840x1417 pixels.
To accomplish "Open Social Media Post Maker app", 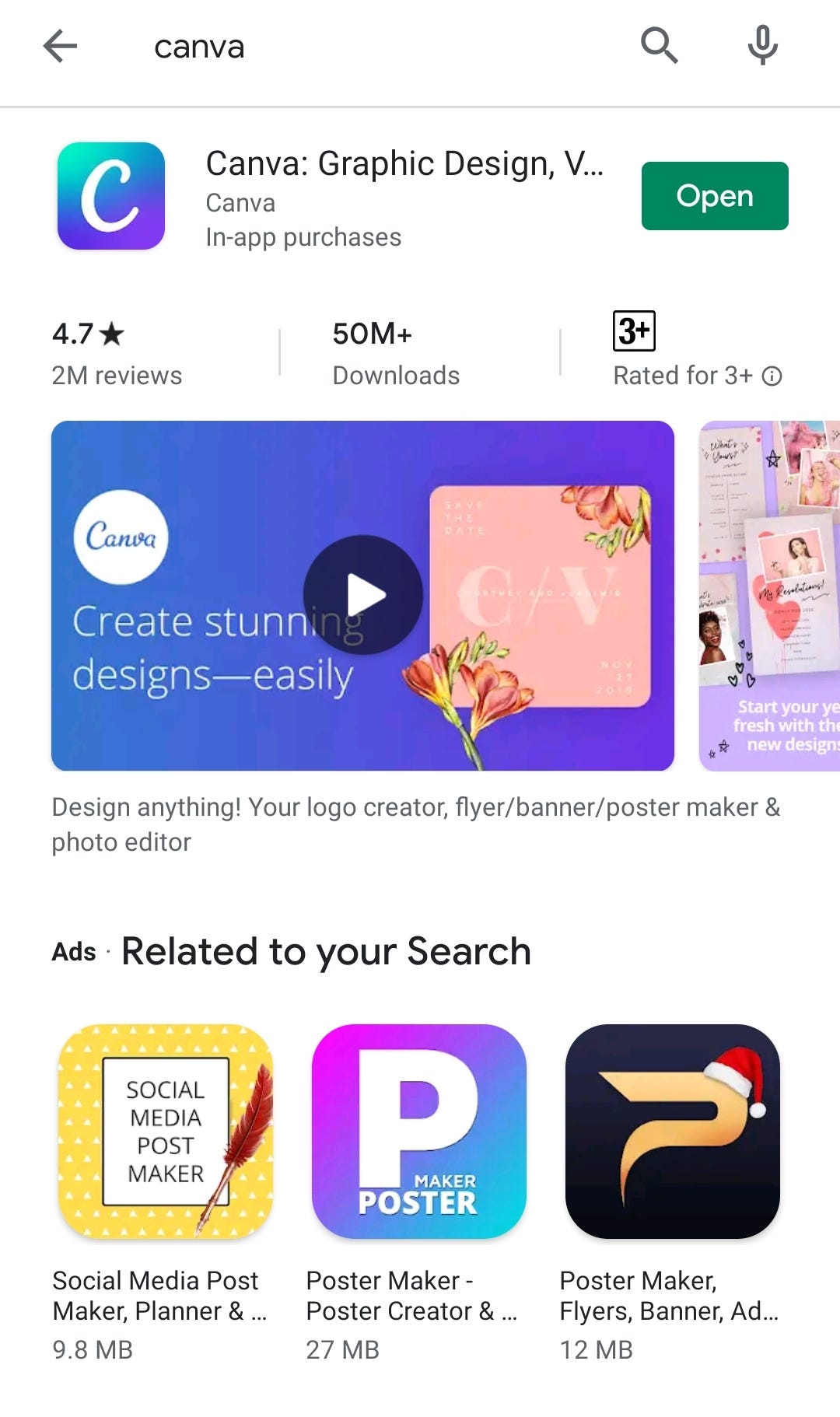I will (x=166, y=1132).
